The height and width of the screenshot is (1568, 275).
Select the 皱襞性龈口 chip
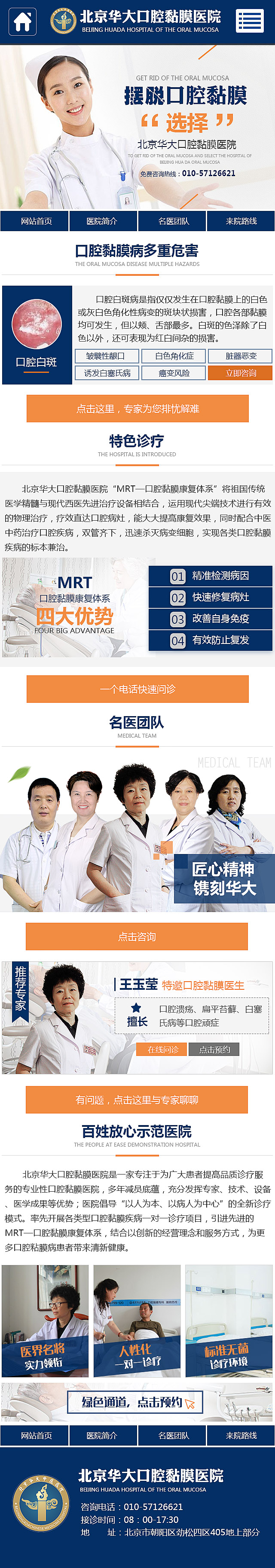107,356
